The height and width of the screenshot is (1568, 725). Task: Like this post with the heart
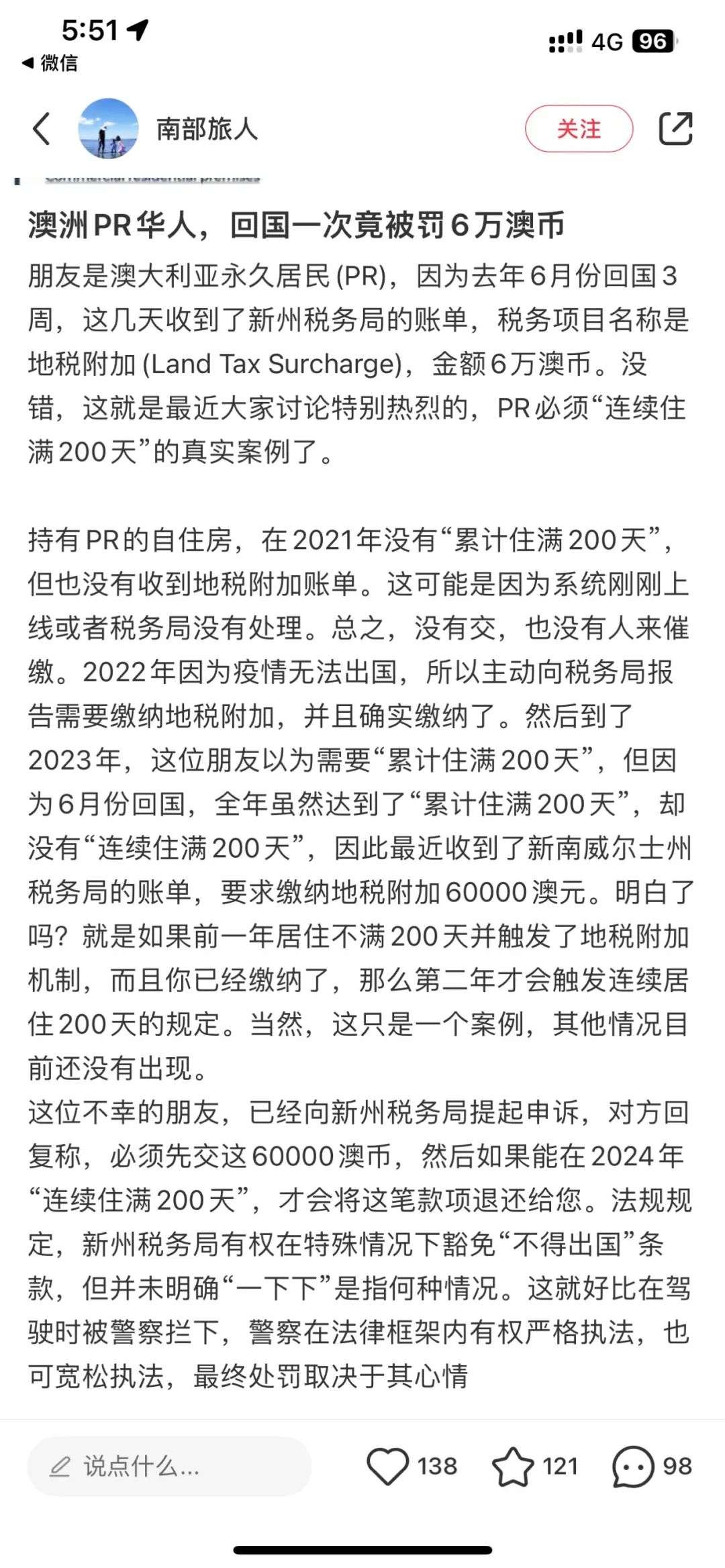tap(388, 1466)
